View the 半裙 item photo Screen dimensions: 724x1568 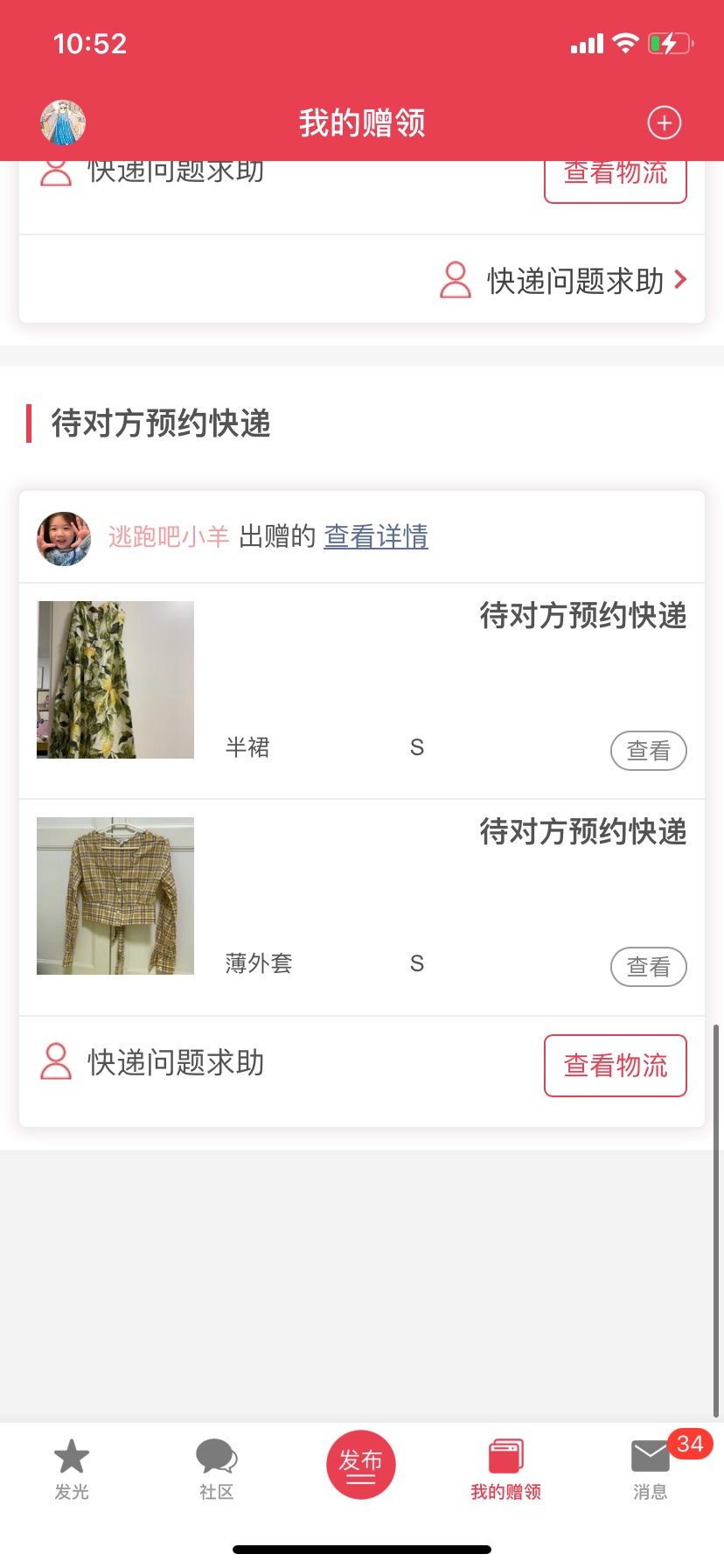[115, 680]
